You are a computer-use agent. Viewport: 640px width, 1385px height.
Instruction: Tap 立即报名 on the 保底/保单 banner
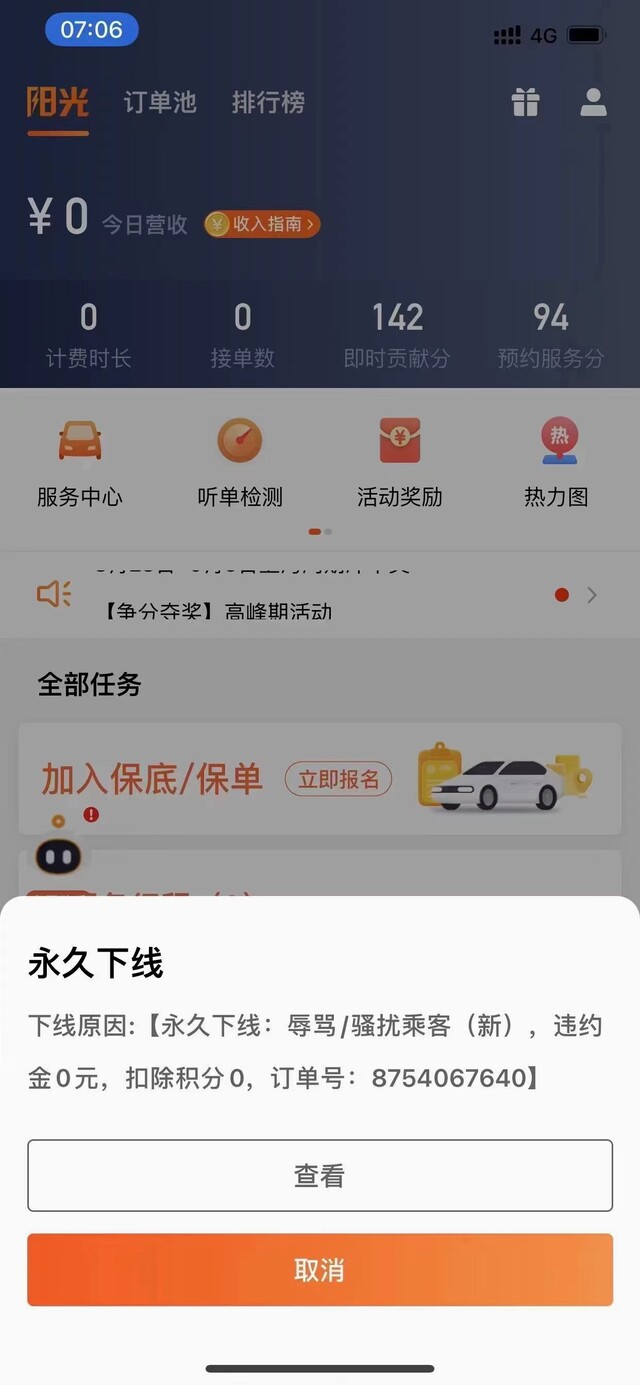(338, 779)
